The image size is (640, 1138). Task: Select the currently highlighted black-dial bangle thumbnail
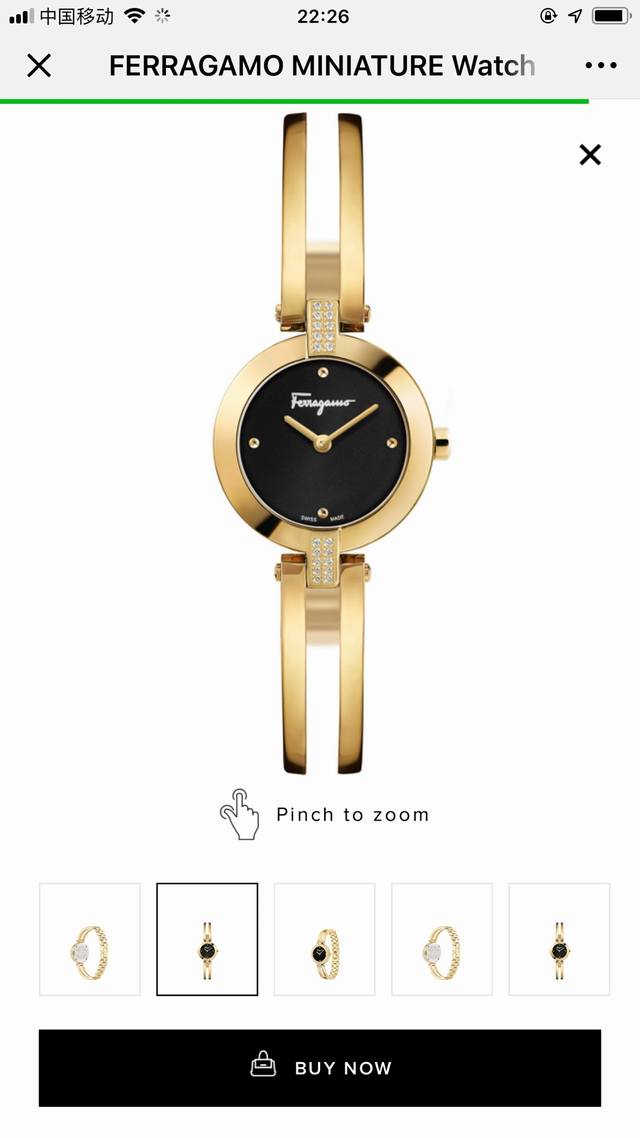coord(207,939)
